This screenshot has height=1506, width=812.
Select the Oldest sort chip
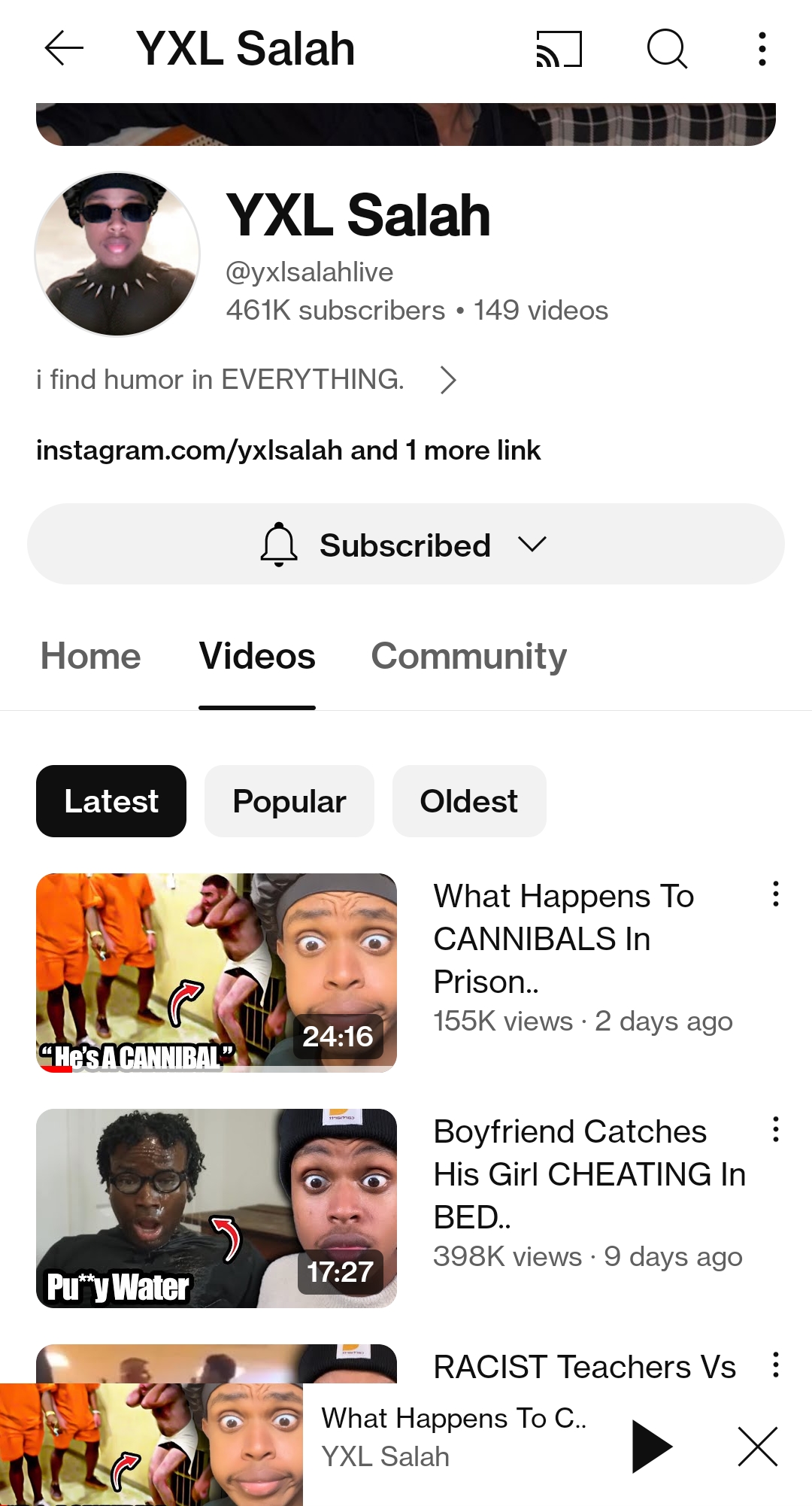[469, 801]
